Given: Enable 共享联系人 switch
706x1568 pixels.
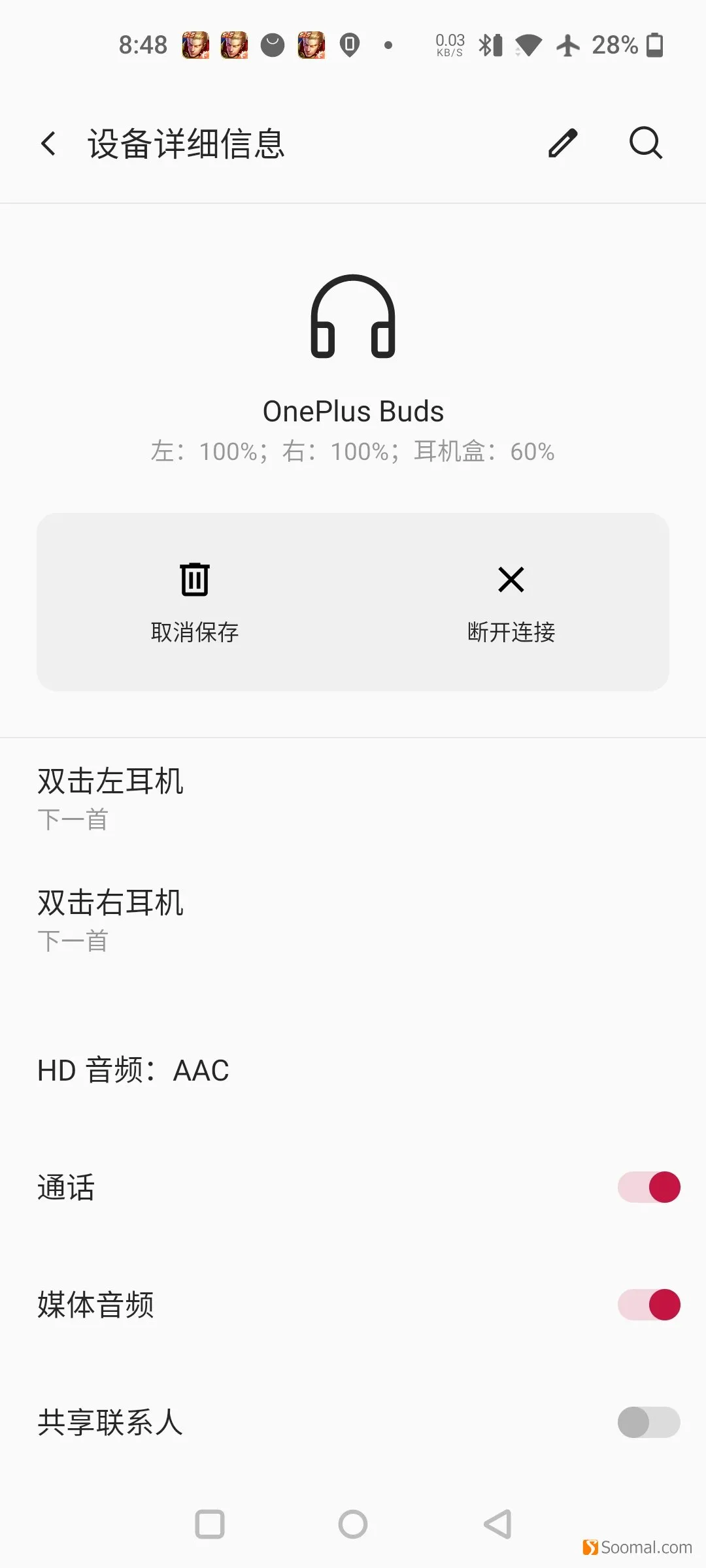Looking at the screenshot, I should point(648,1422).
